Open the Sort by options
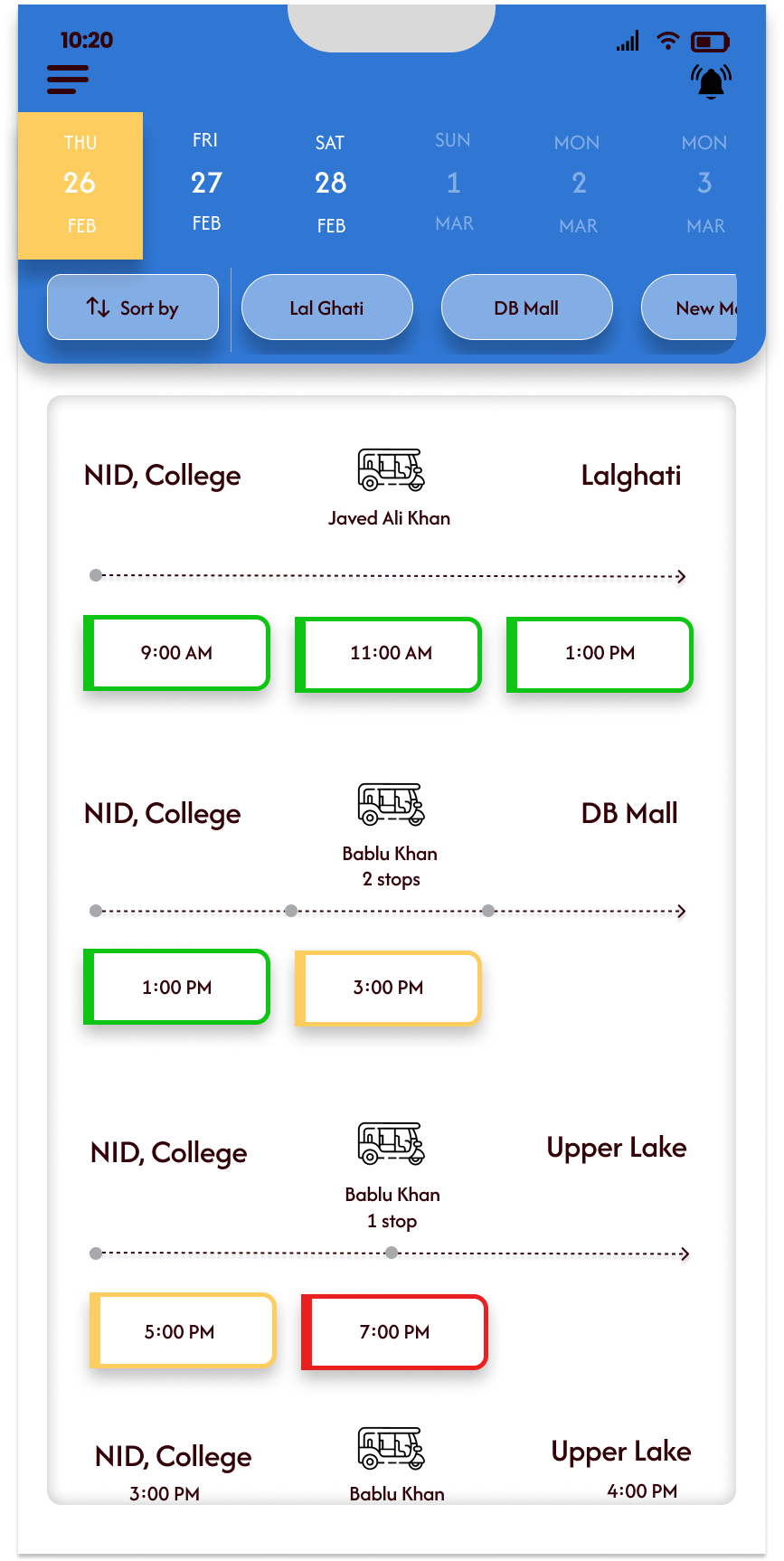Screen dimensions: 784x1561 click(133, 307)
